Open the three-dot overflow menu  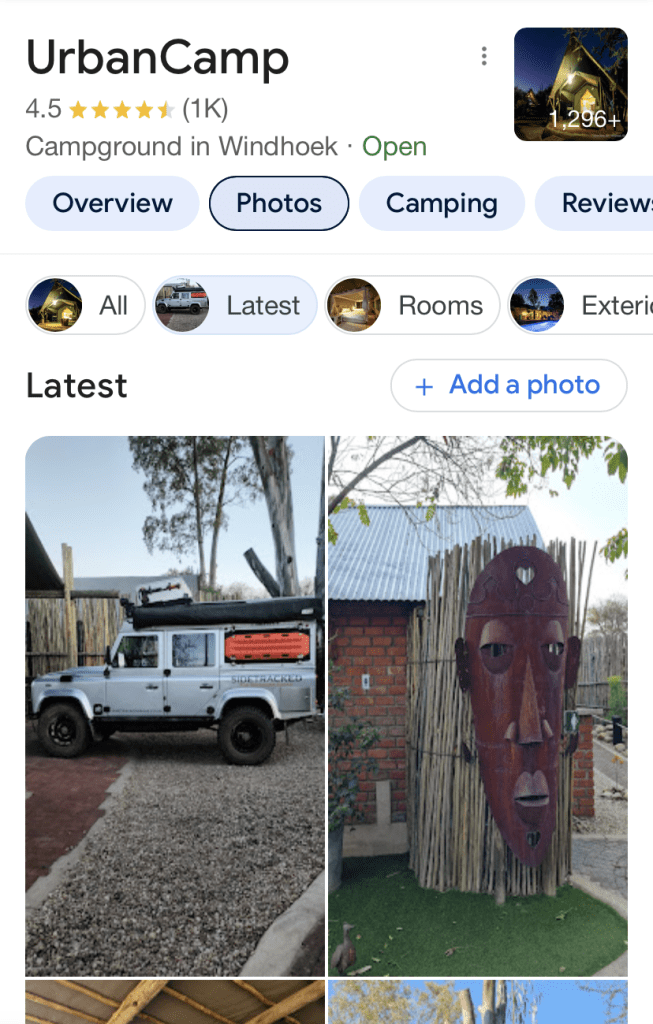pos(484,56)
